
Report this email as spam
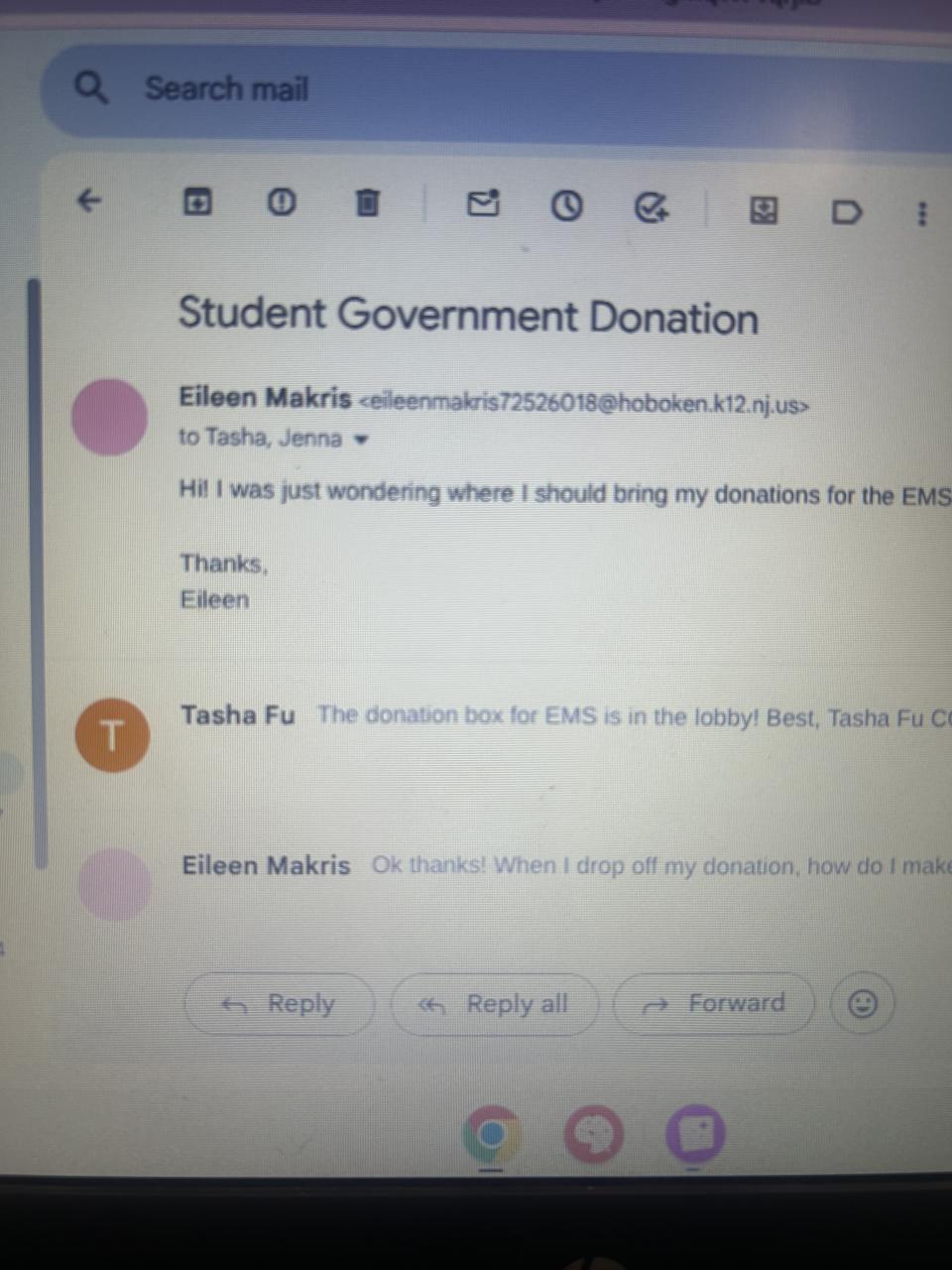[x=283, y=203]
